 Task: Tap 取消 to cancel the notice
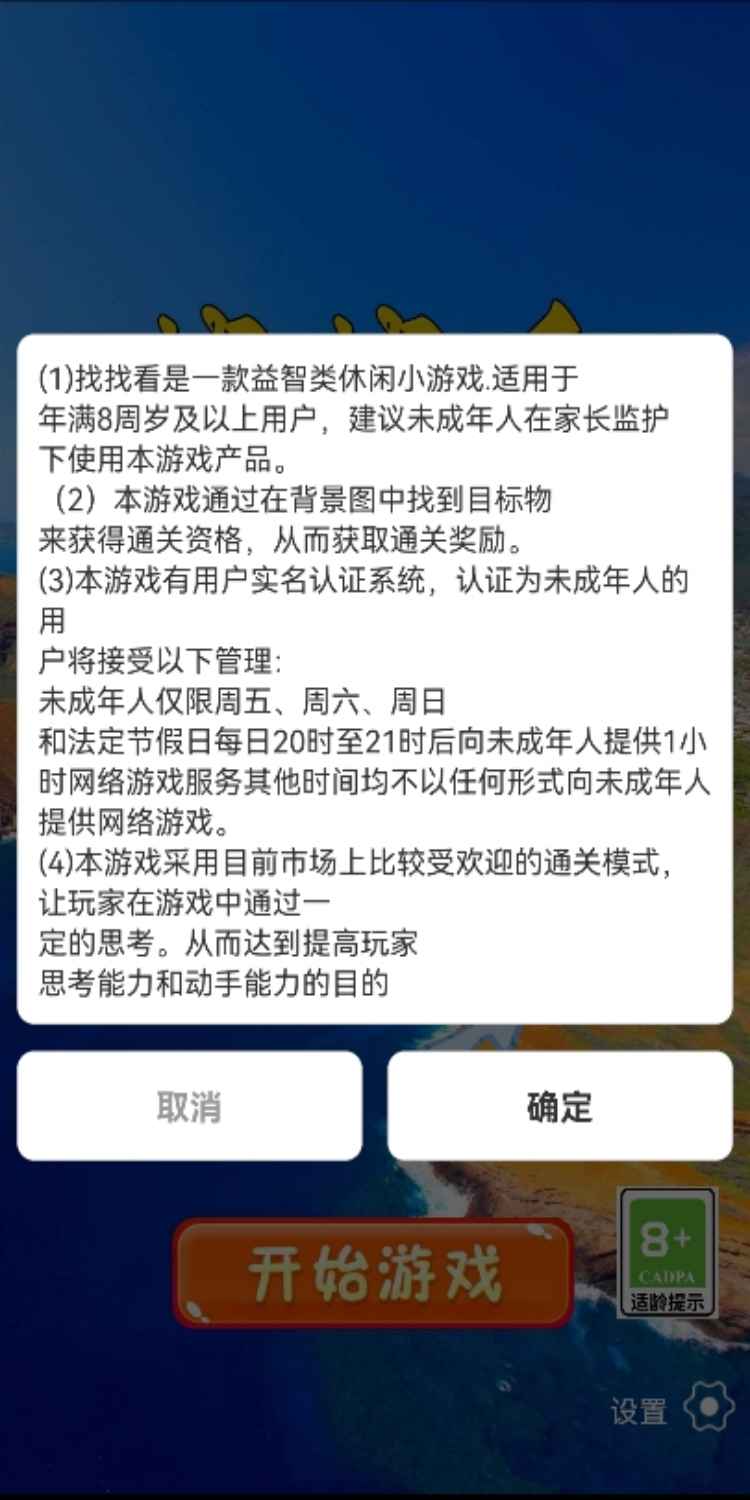(x=189, y=1106)
